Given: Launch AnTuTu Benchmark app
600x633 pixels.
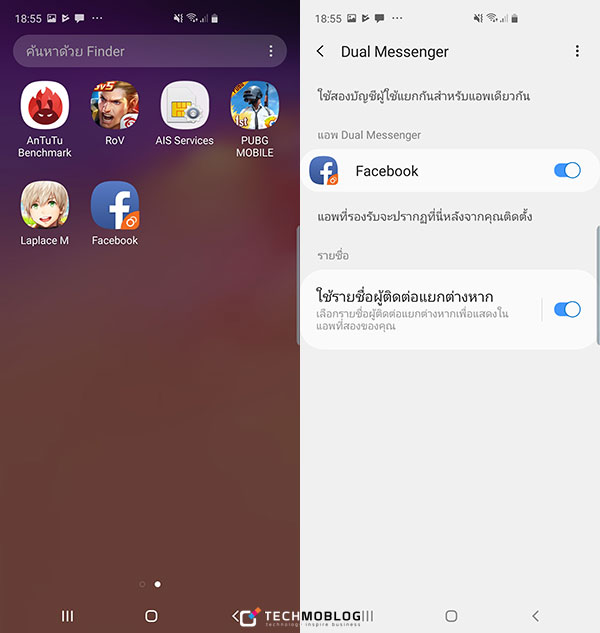Looking at the screenshot, I should 45,107.
